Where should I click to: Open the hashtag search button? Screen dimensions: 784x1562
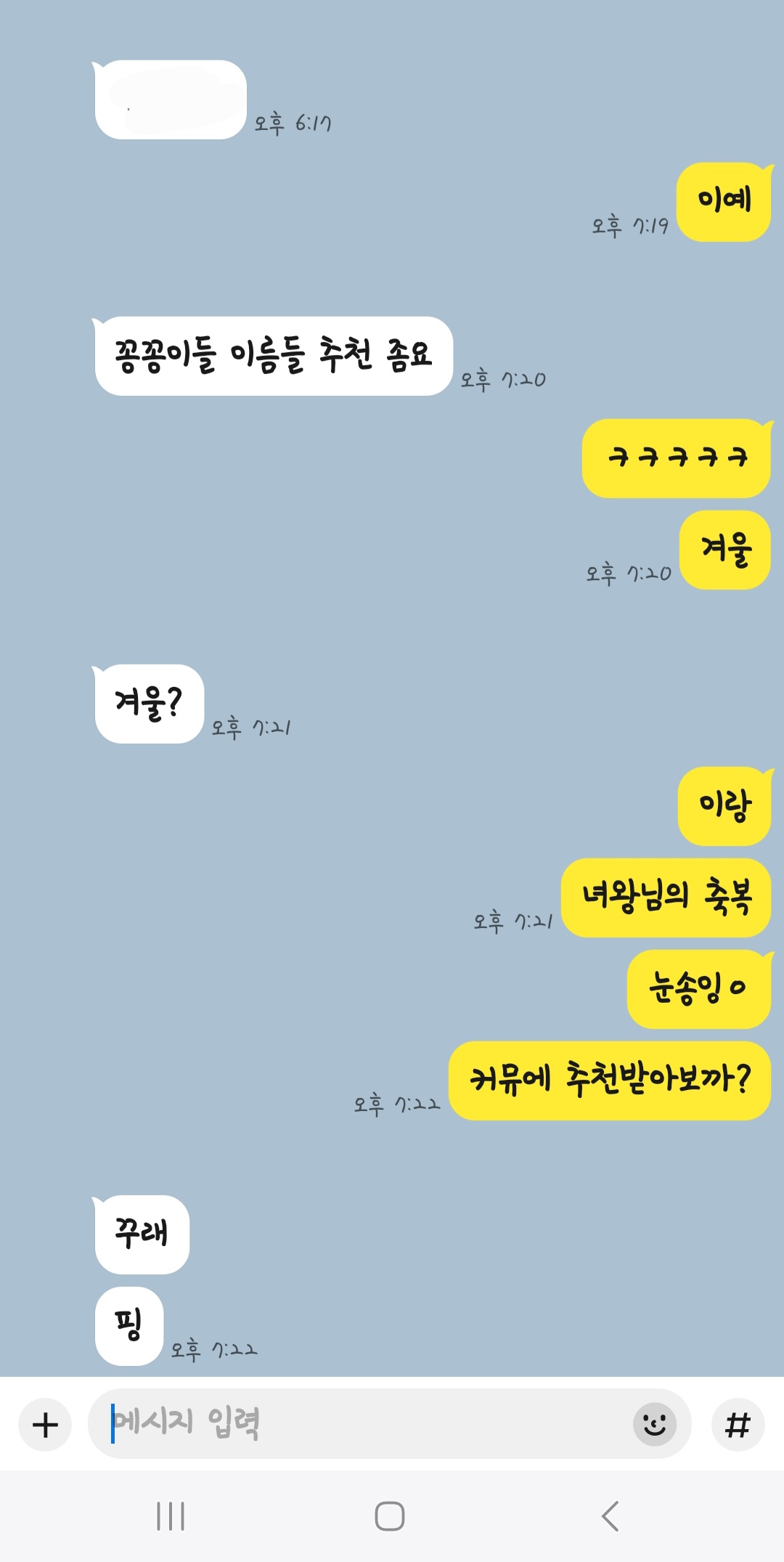[738, 1425]
